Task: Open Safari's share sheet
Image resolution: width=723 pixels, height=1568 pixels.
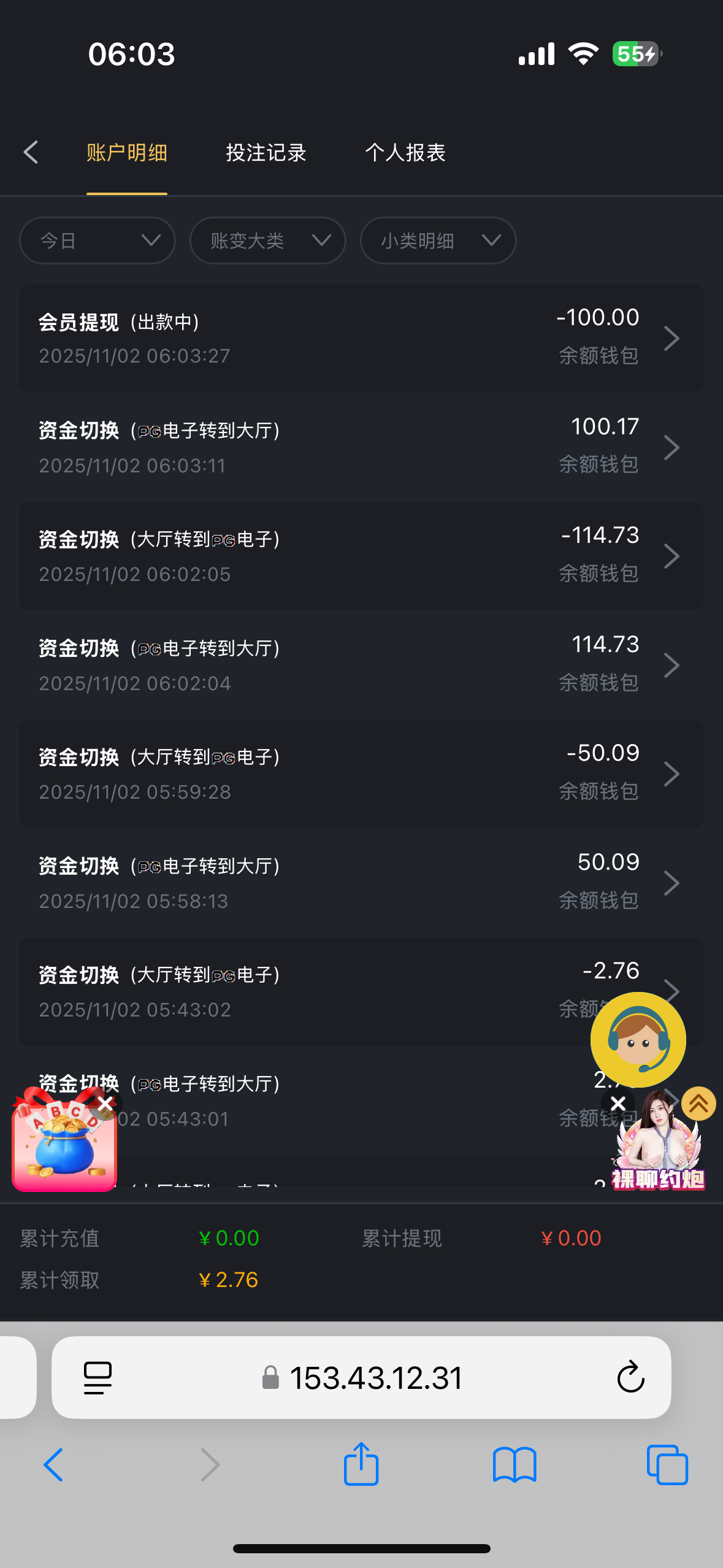Action: coord(361,1464)
